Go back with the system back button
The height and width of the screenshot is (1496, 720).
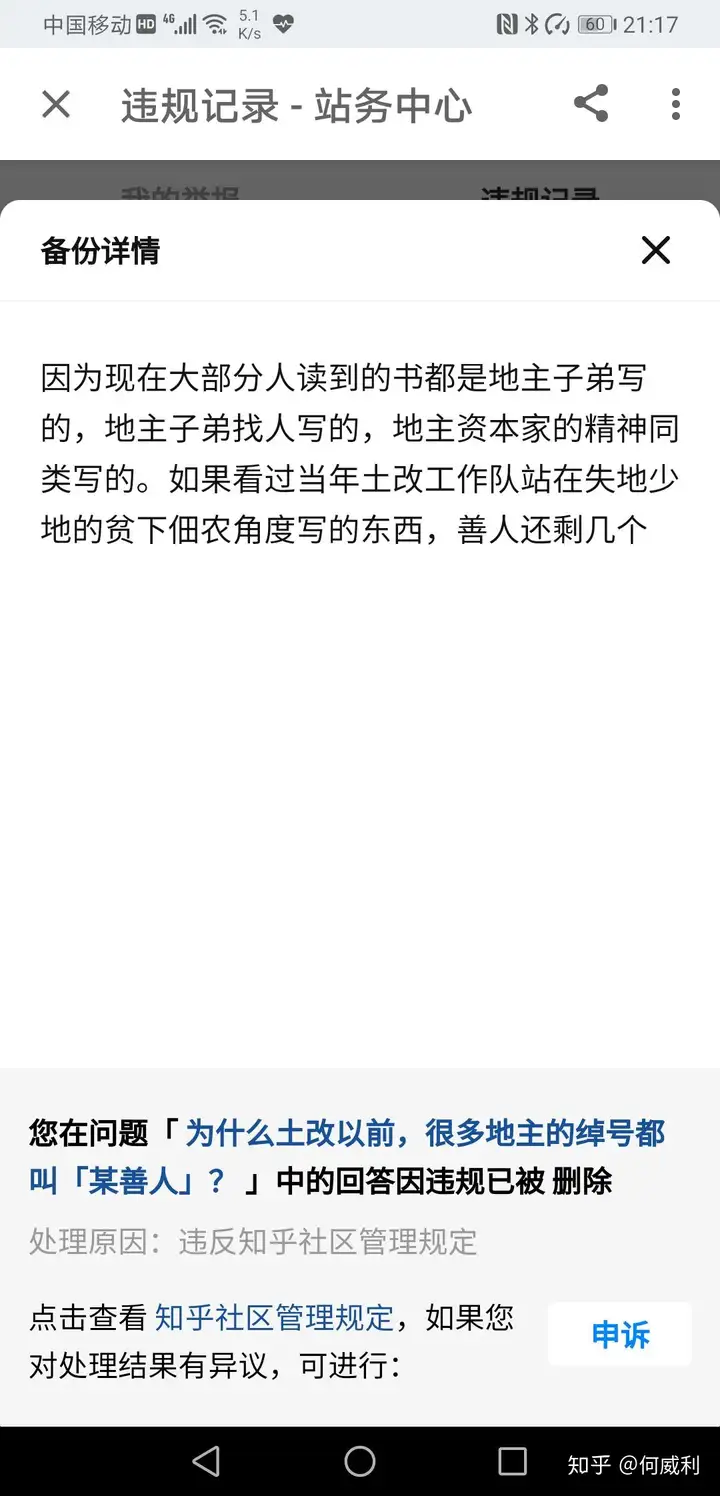(x=206, y=1461)
